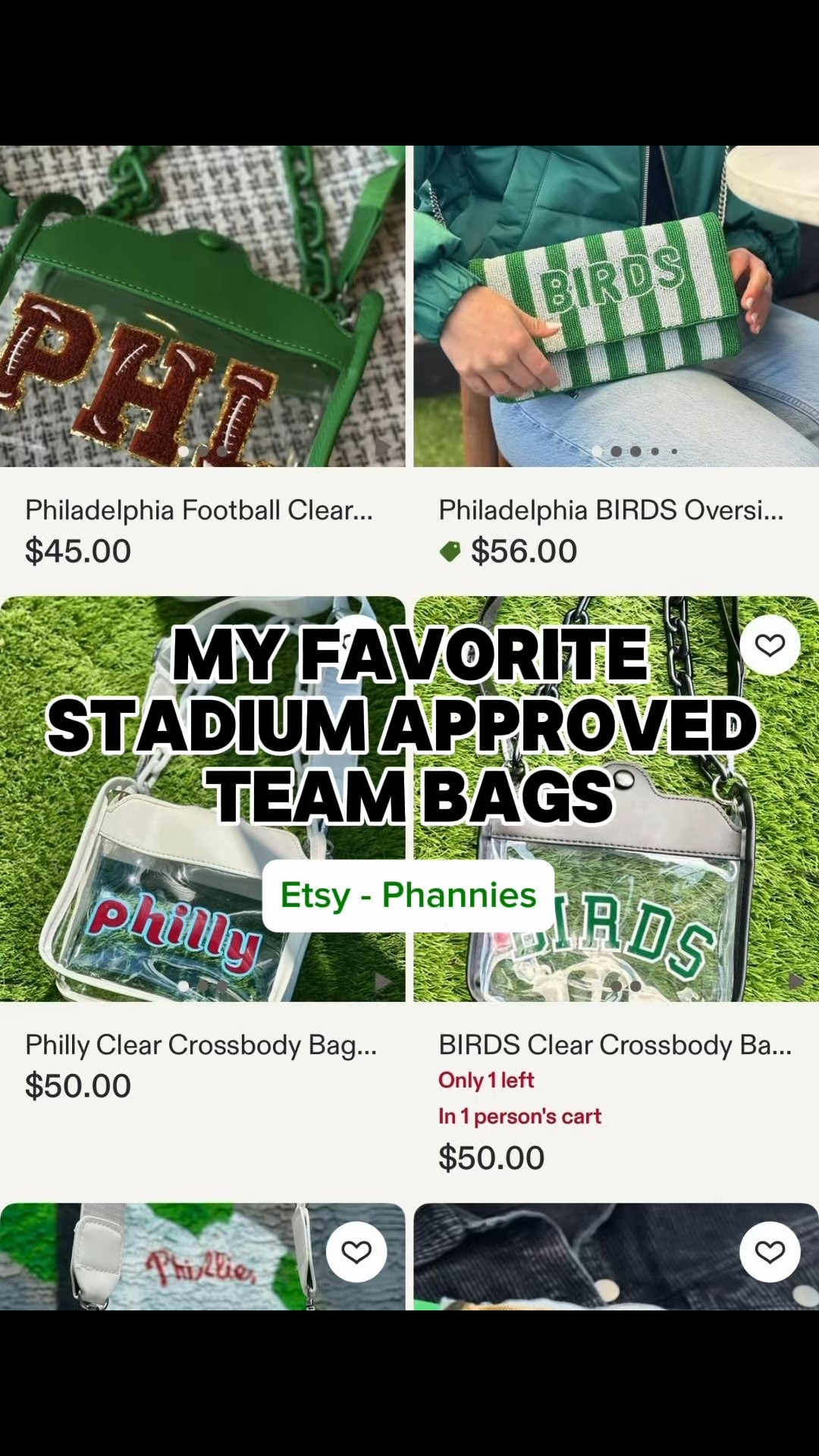Open the Philly Clear Crossbody Bag title

pos(201,1045)
